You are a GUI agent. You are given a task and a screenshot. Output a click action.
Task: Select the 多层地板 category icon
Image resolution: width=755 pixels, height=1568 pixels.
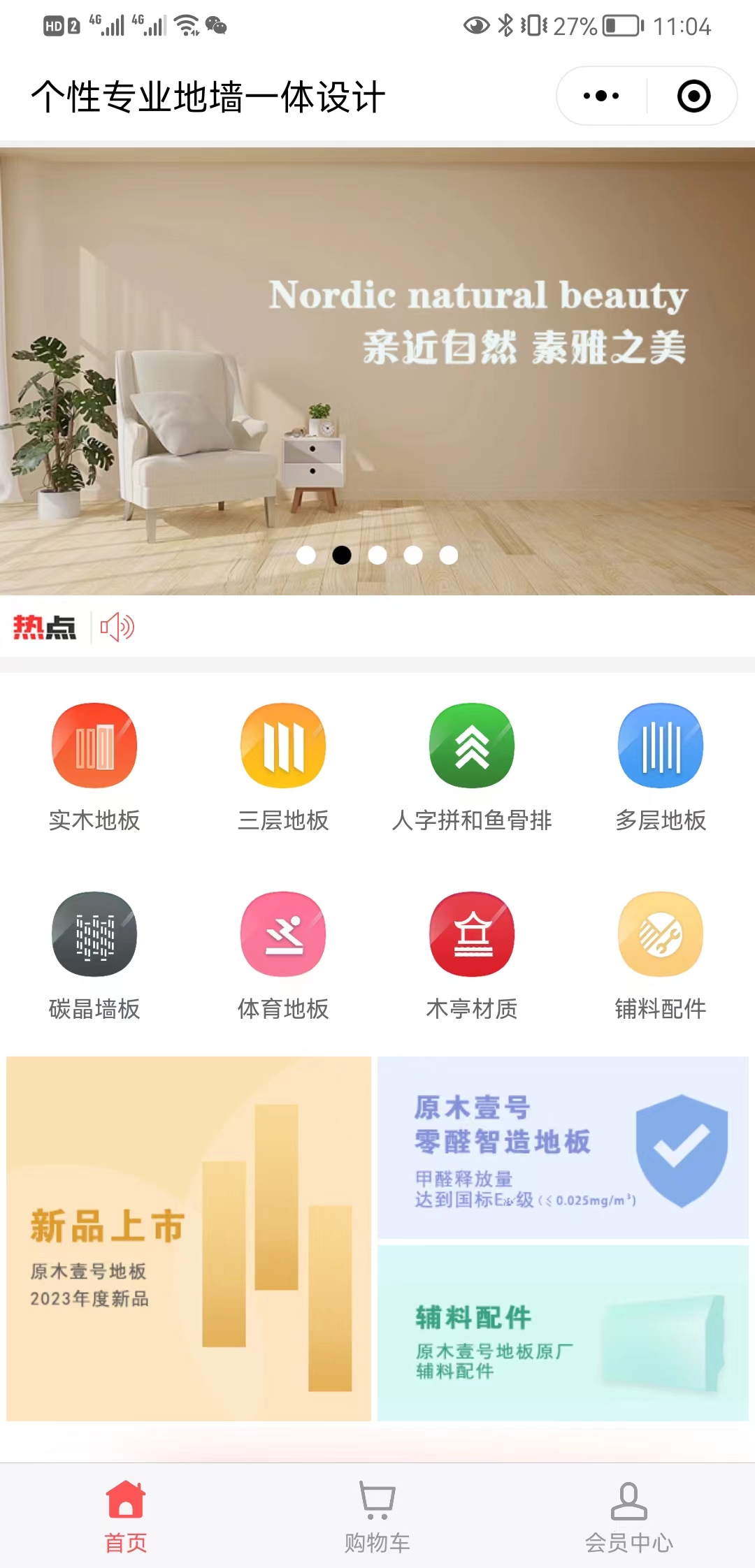[660, 745]
